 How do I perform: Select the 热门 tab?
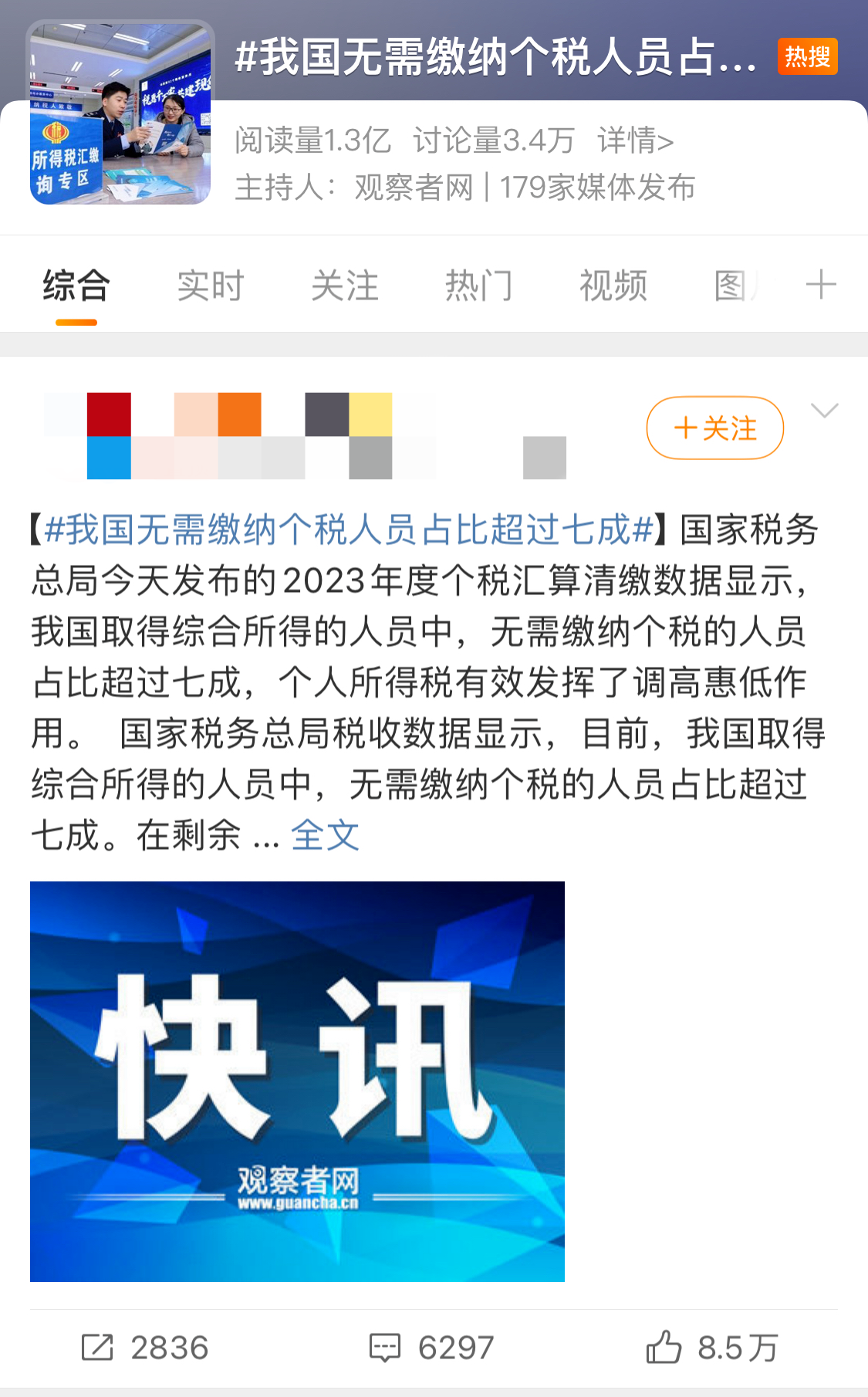pos(478,286)
